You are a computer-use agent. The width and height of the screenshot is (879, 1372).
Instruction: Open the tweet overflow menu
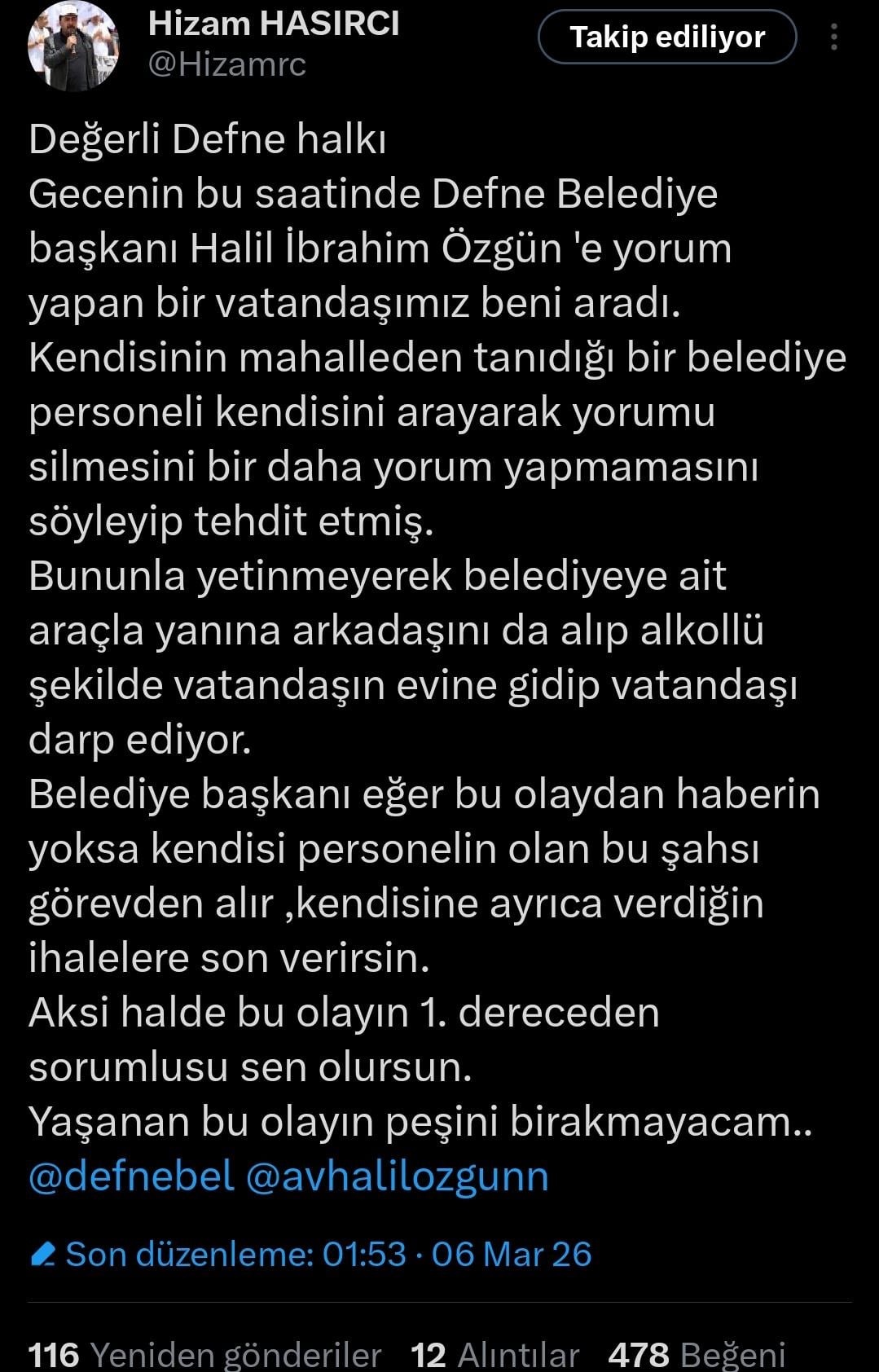pos(833,37)
